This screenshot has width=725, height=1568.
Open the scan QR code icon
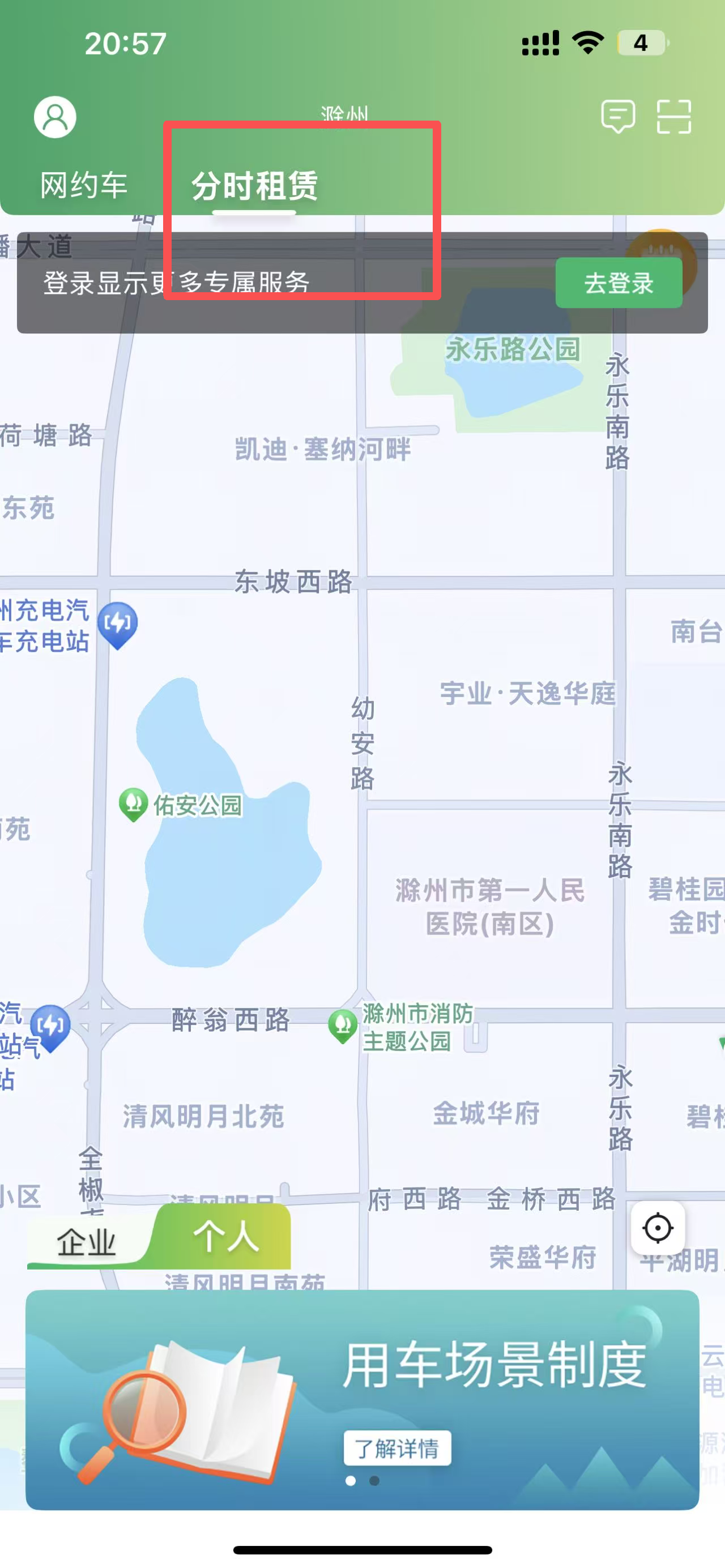[674, 116]
